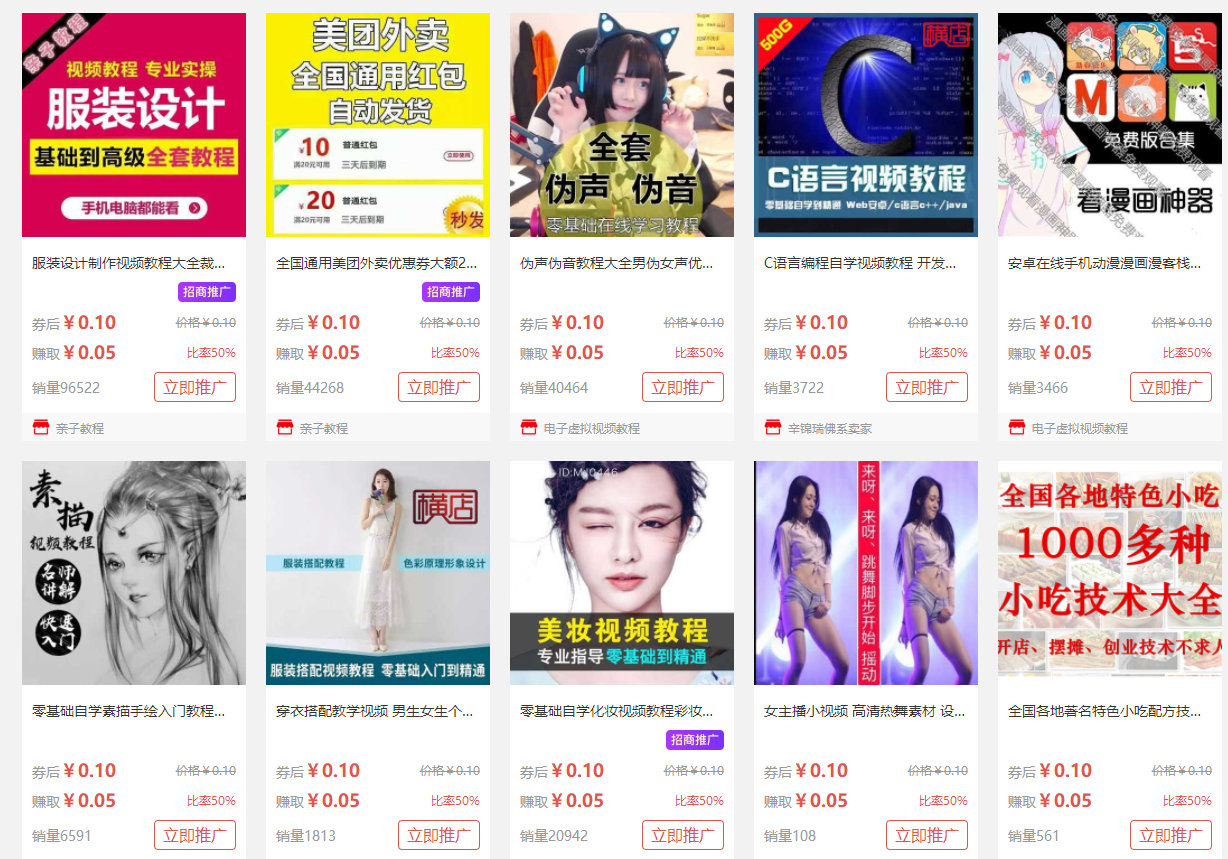Open the 美妆视频教程 product image
The image size is (1228, 859).
[x=622, y=573]
